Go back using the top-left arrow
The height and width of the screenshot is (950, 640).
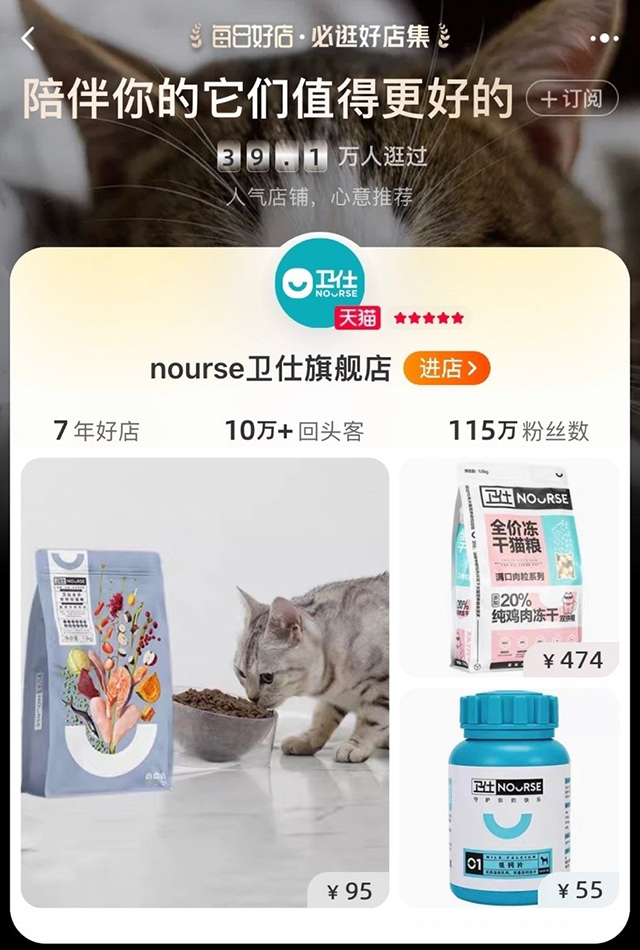[x=28, y=39]
